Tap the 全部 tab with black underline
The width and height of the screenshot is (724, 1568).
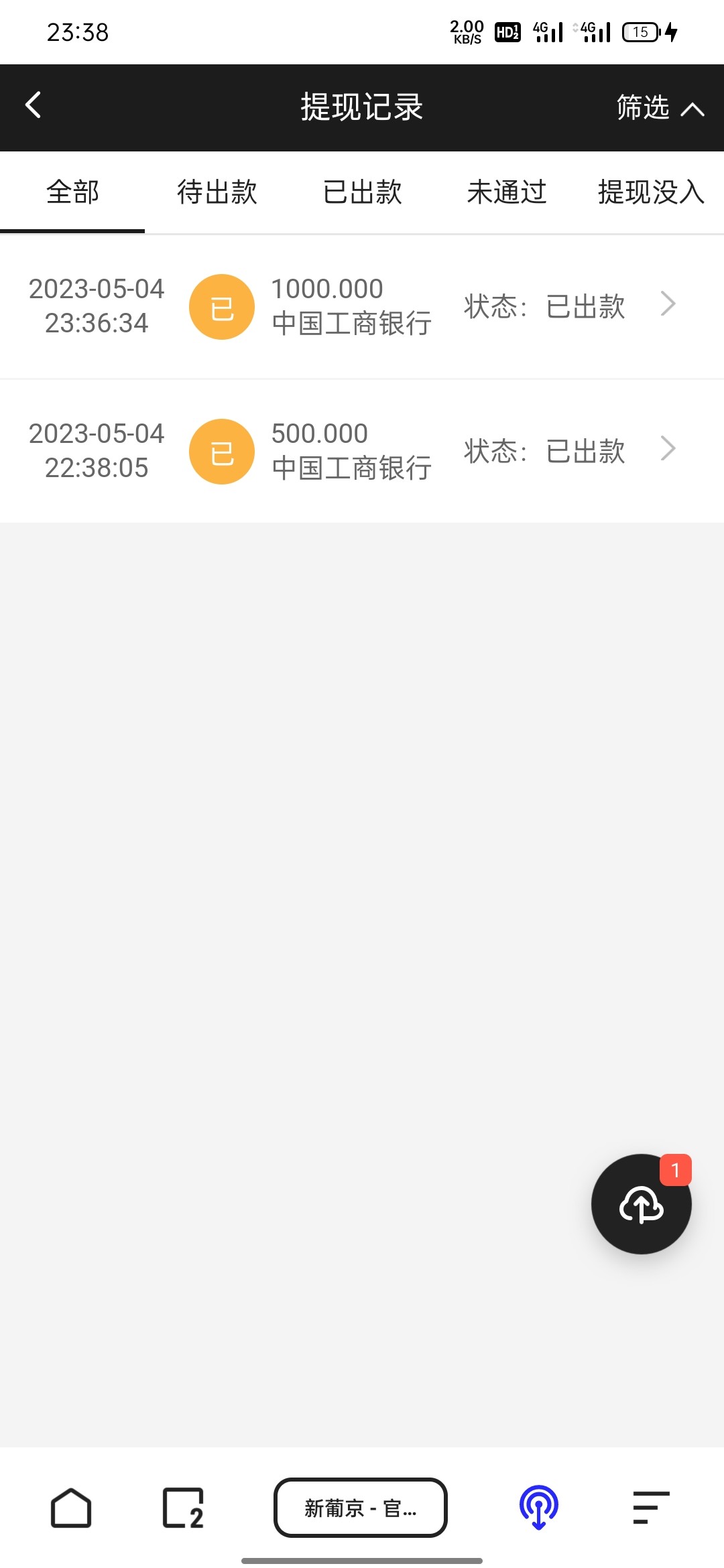[x=72, y=192]
